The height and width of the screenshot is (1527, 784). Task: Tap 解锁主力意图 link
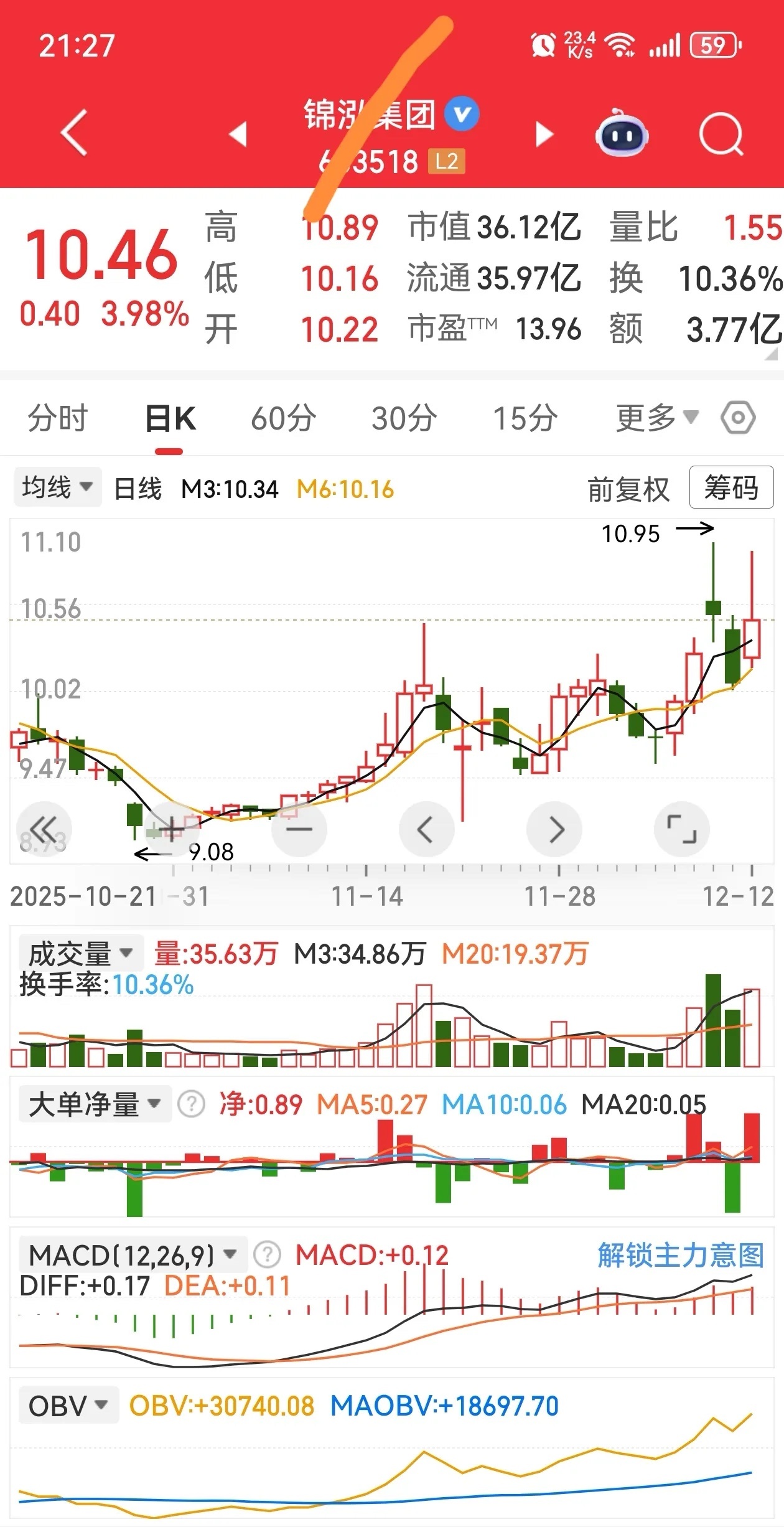tap(681, 1255)
